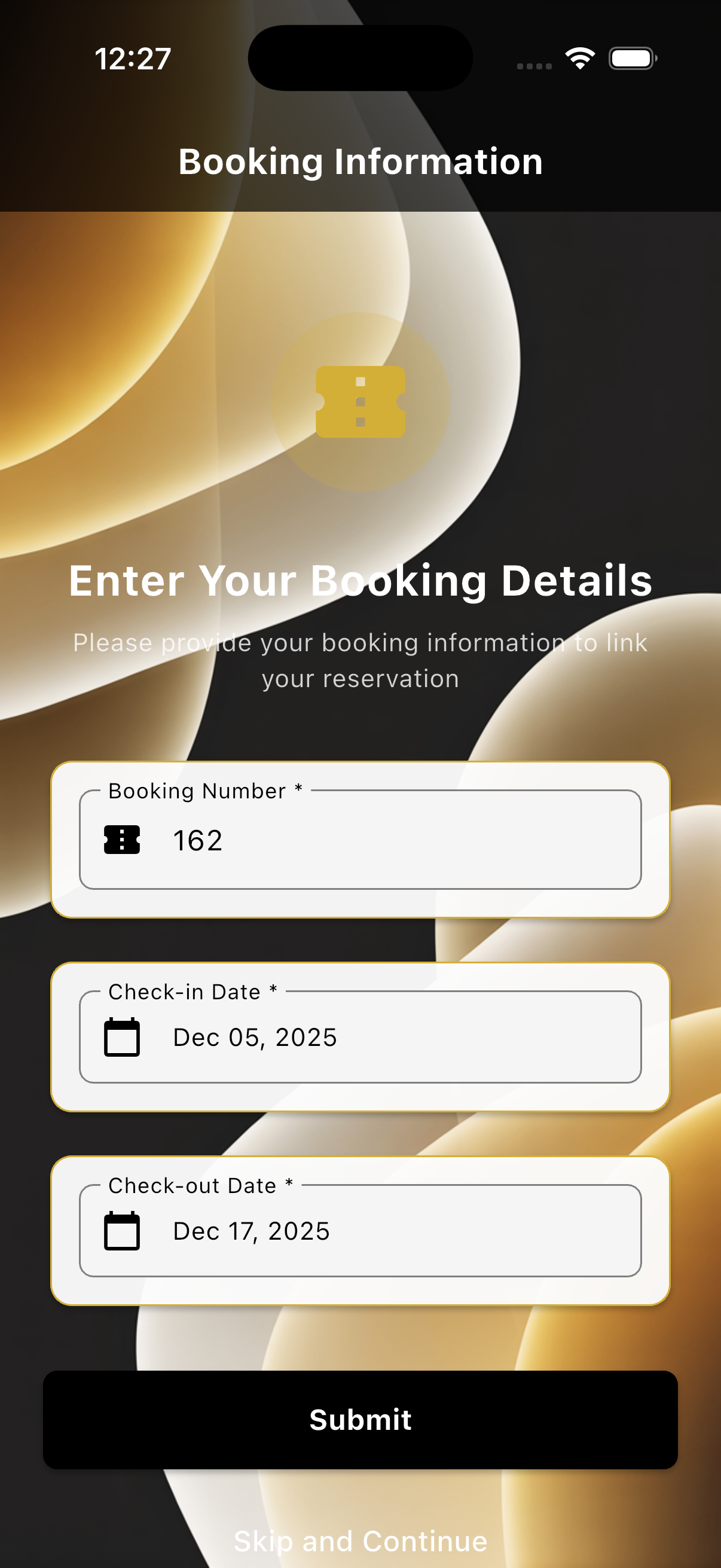Tap Skip and Continue
The height and width of the screenshot is (1568, 721).
[x=360, y=1541]
